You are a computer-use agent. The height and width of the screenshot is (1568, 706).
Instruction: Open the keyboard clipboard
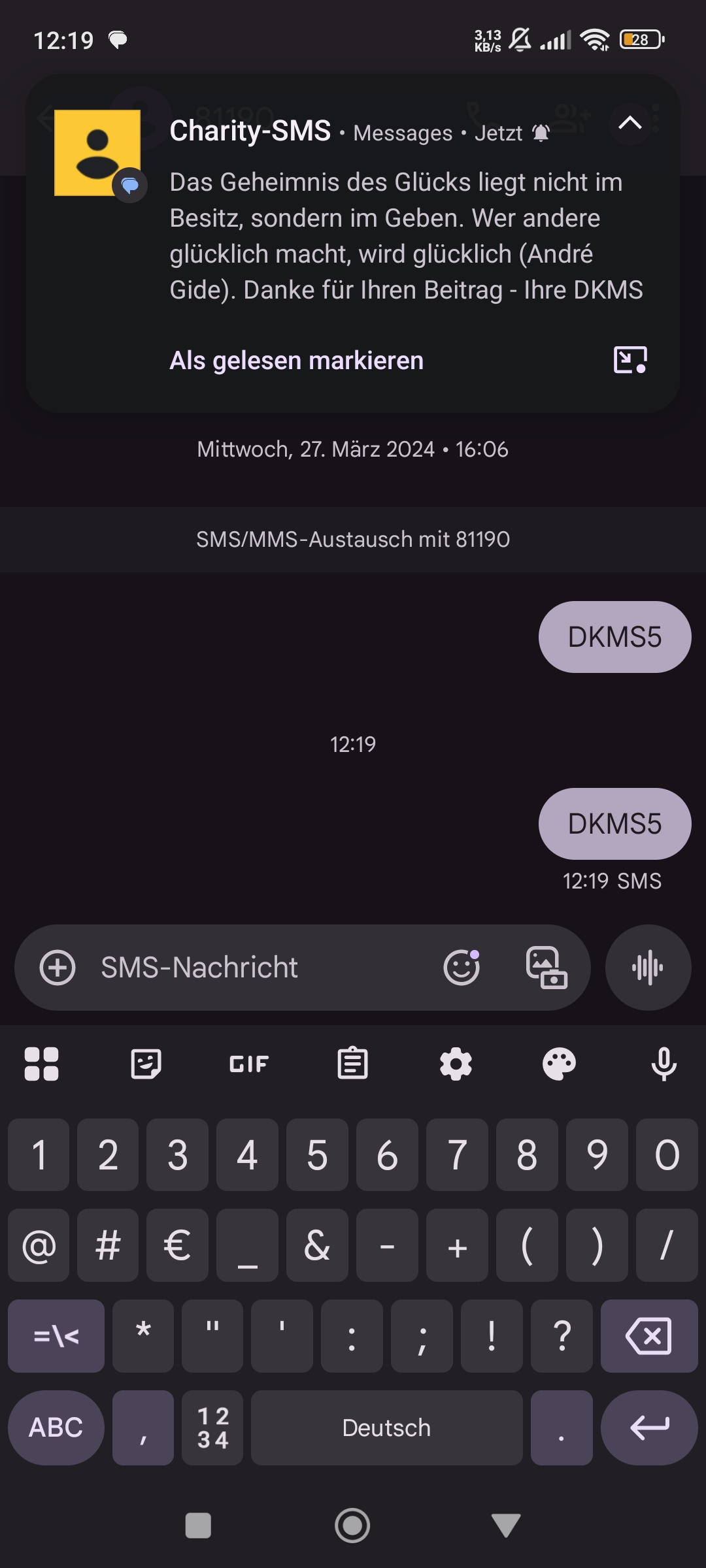[352, 1064]
